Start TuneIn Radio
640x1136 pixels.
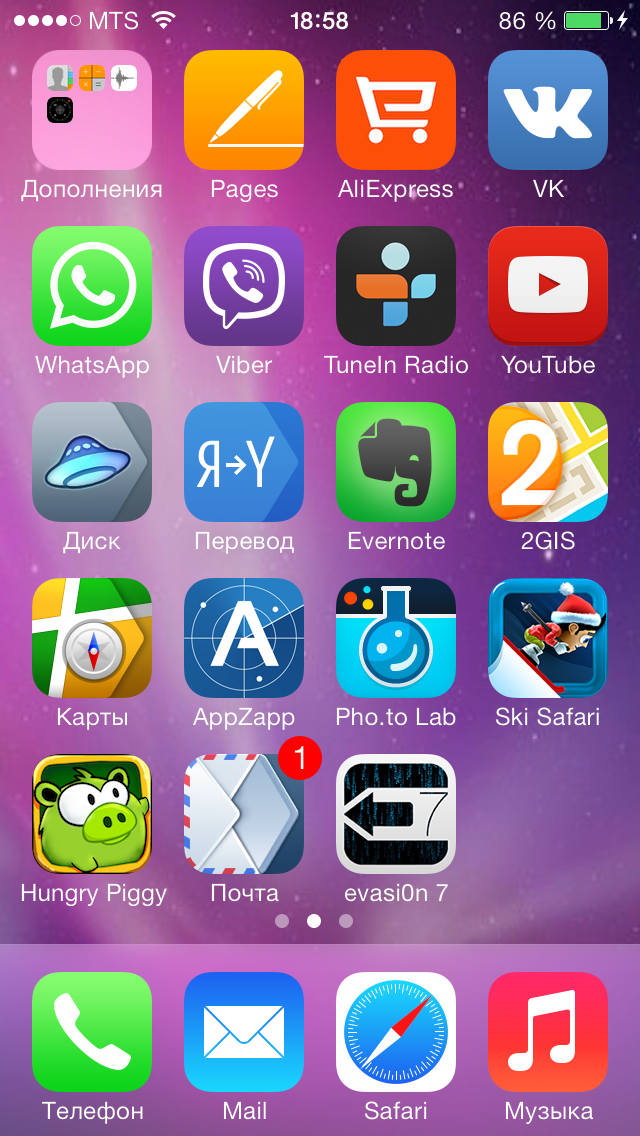pos(396,286)
